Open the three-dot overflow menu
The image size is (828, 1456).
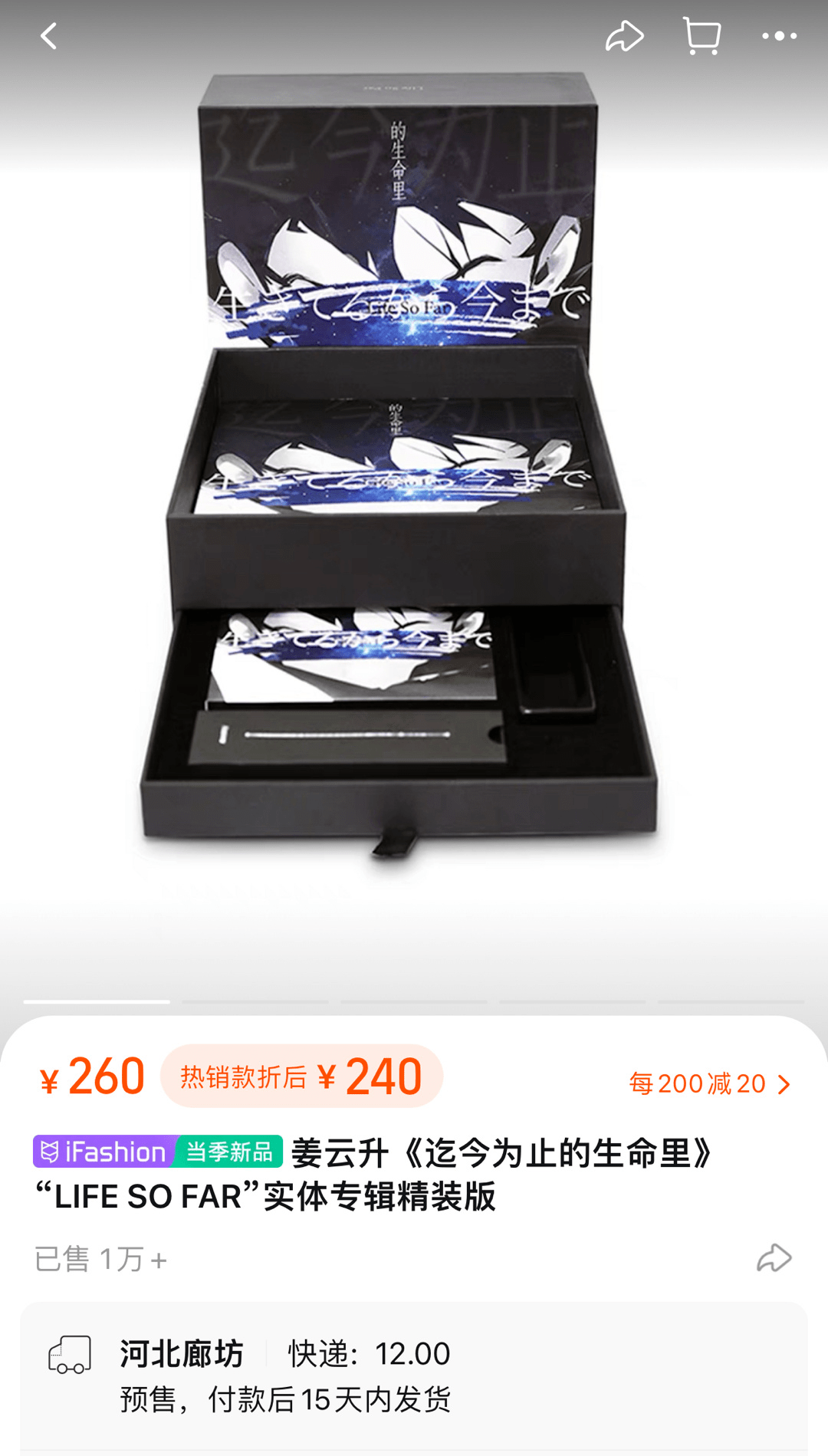779,36
